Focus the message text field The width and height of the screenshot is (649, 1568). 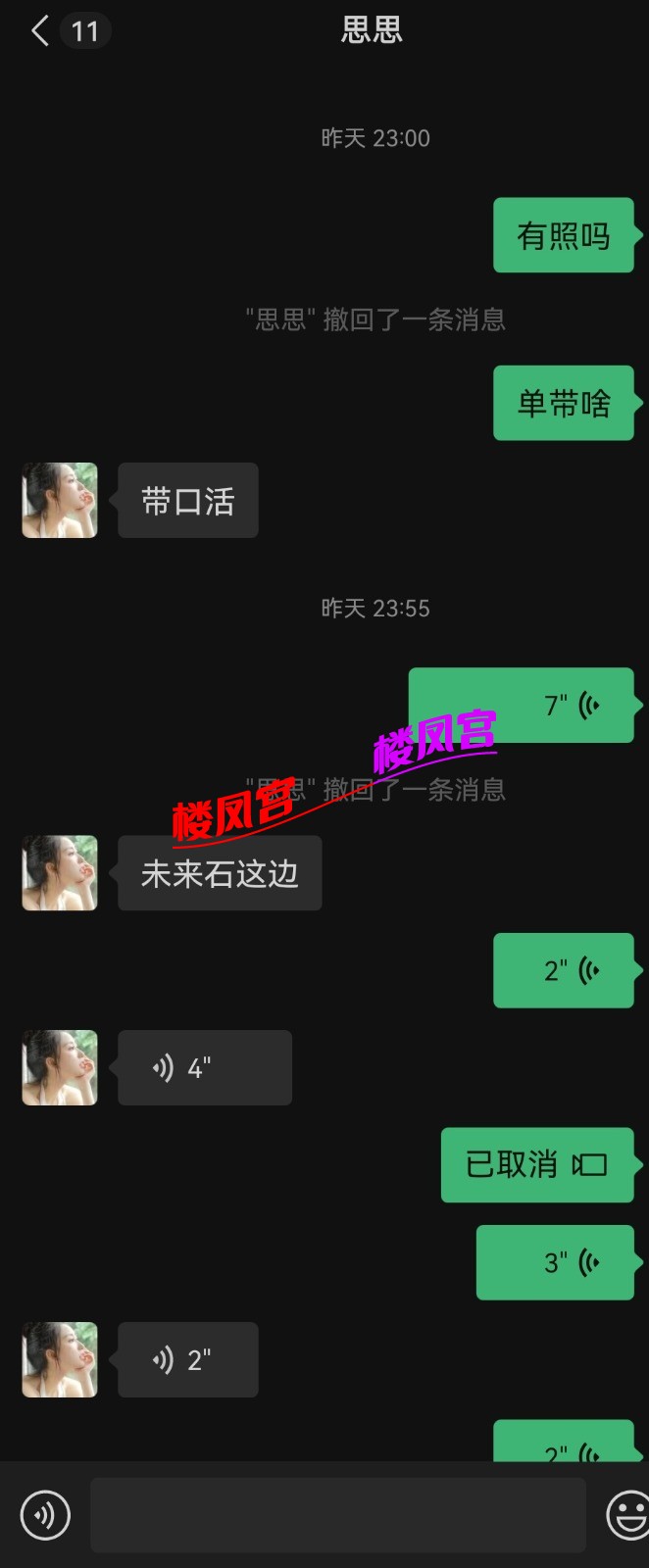coord(338,1515)
